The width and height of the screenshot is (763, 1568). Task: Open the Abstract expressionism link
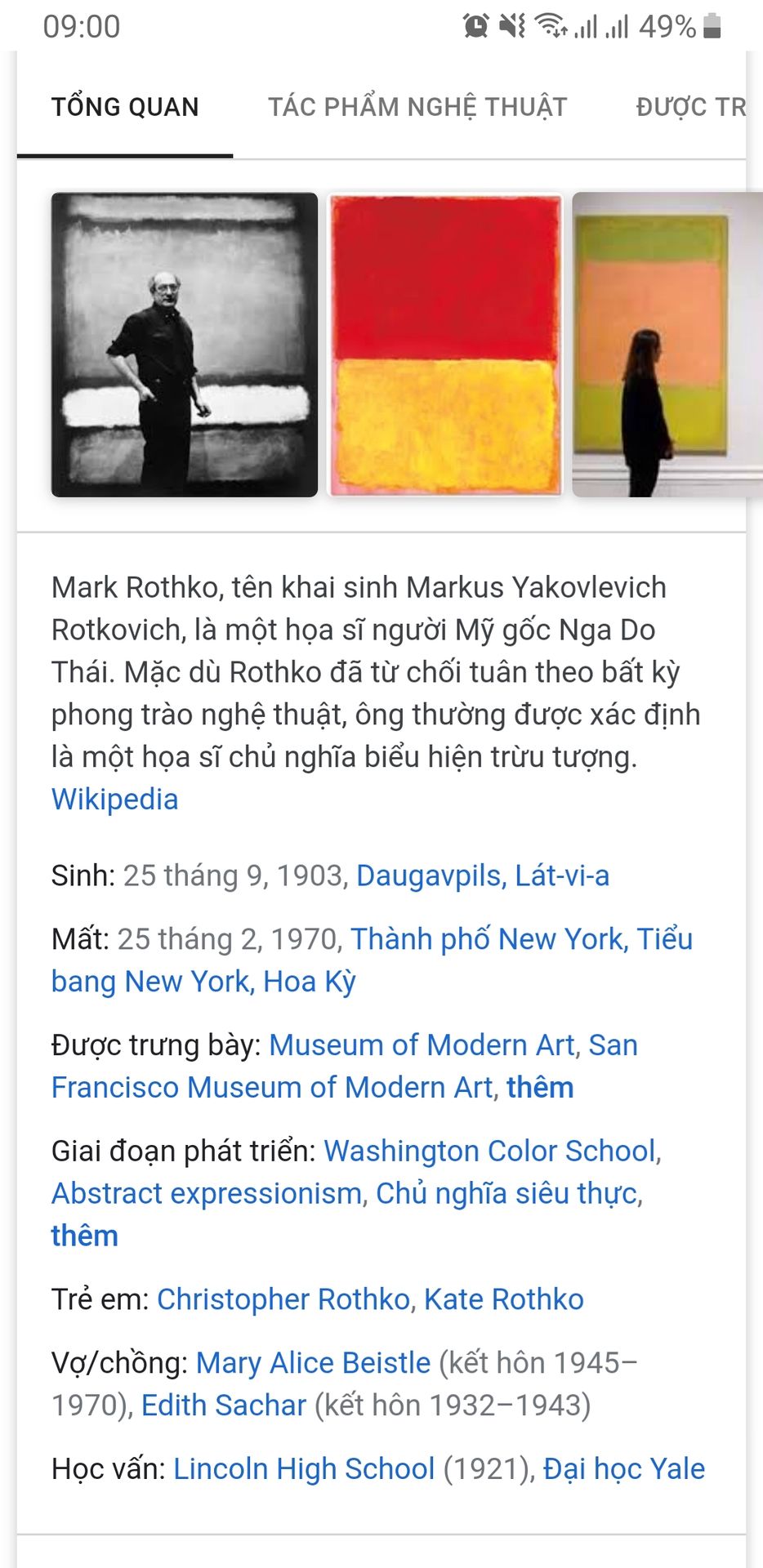pyautogui.click(x=207, y=1194)
